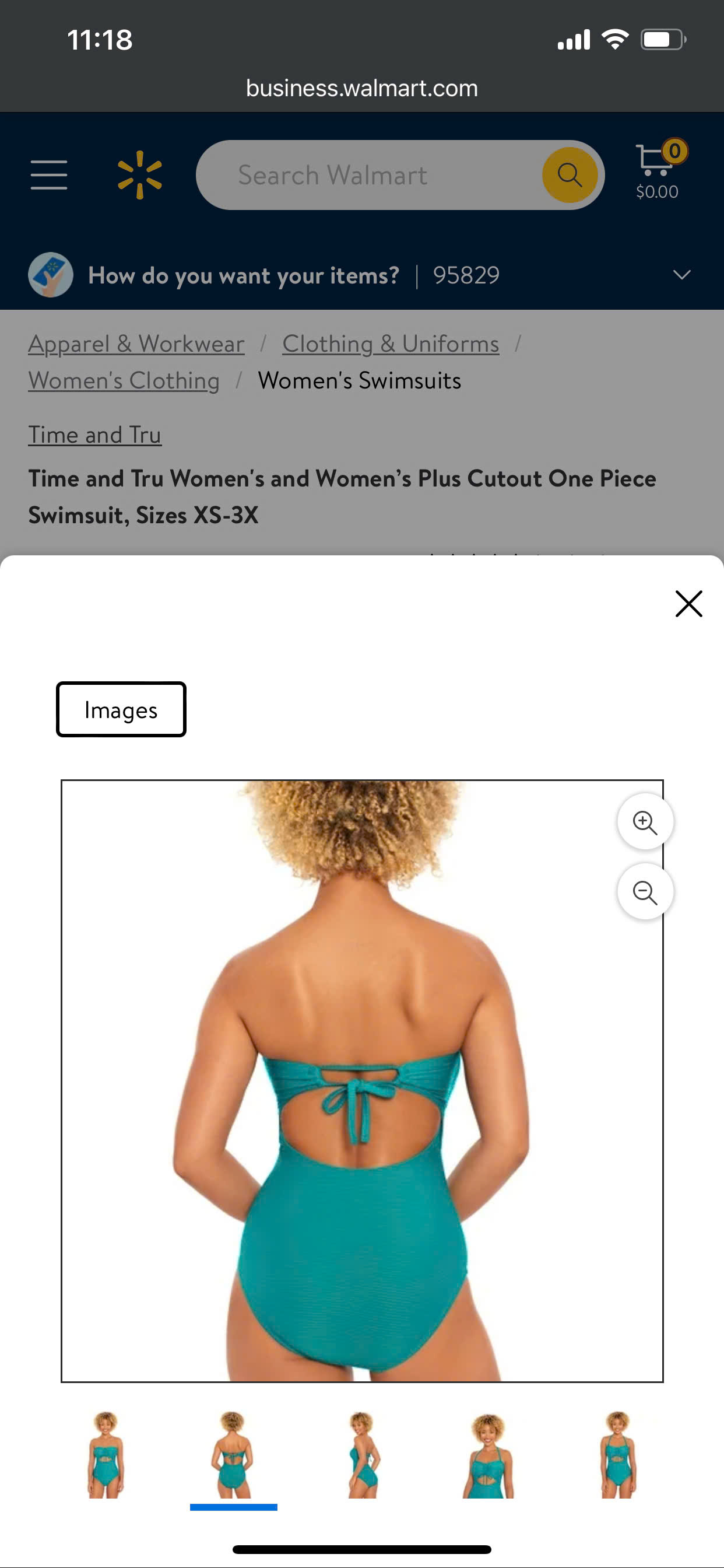Zoom in on the product image
Image resolution: width=724 pixels, height=1568 pixels.
tap(645, 822)
